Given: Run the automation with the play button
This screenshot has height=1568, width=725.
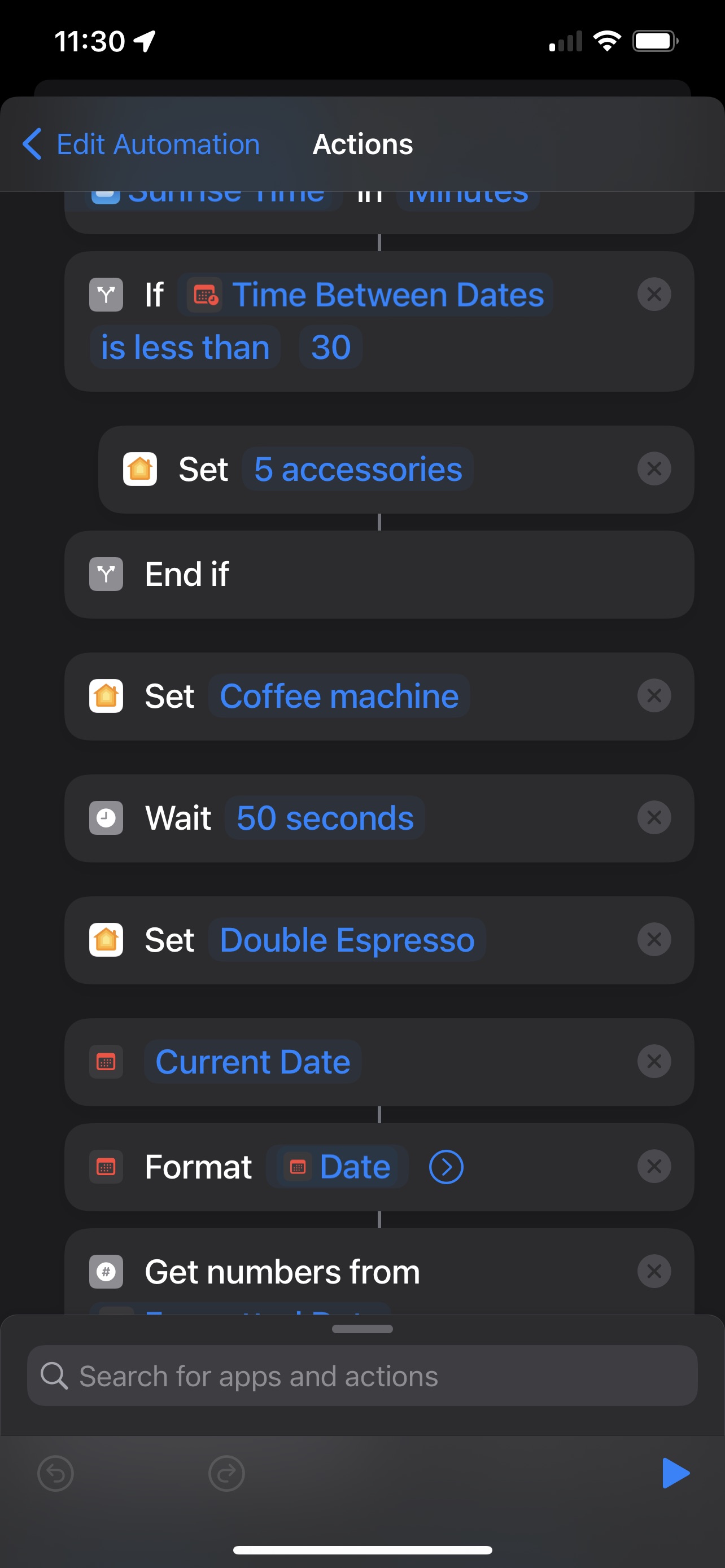Looking at the screenshot, I should point(675,1473).
